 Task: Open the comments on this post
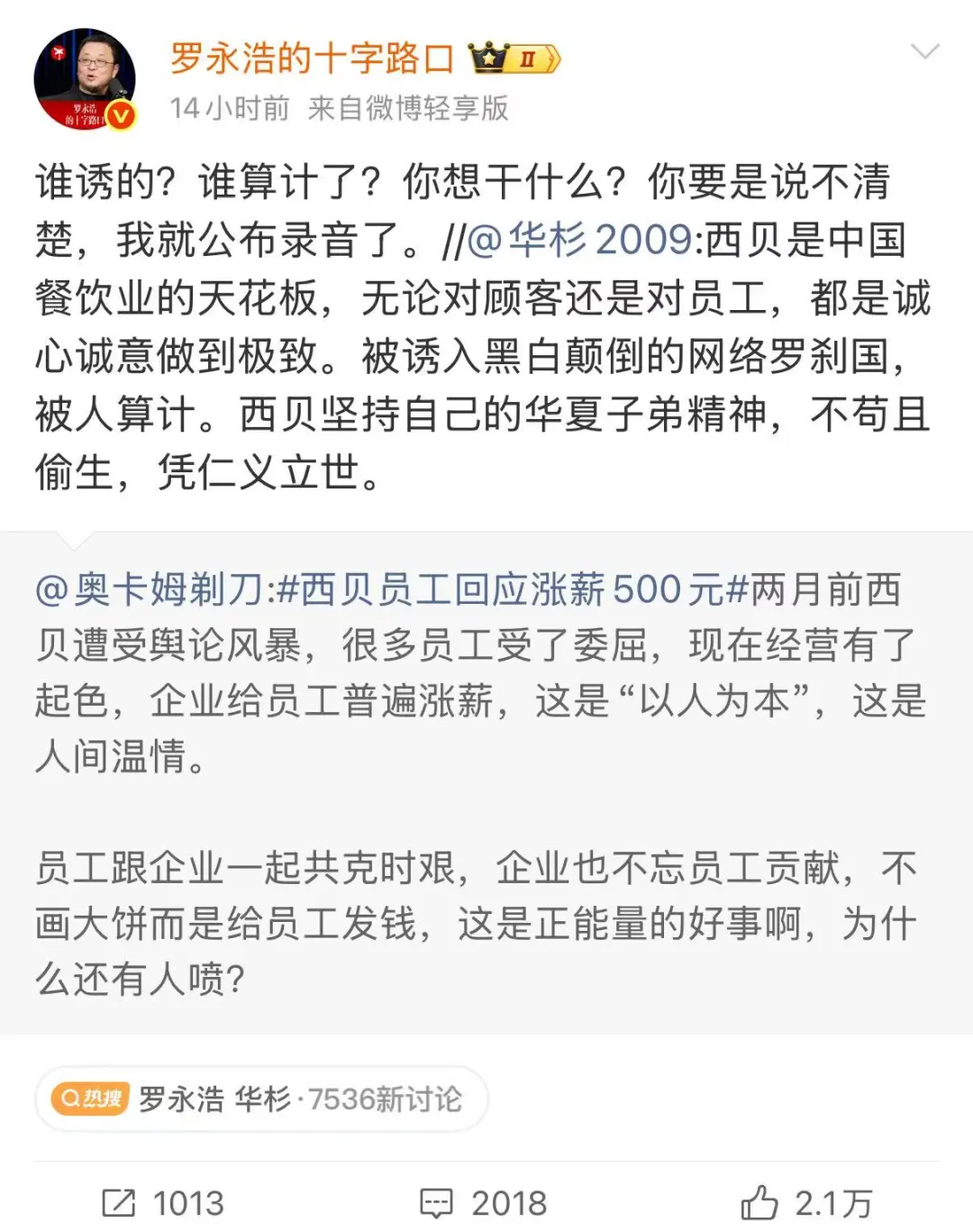point(484,1203)
